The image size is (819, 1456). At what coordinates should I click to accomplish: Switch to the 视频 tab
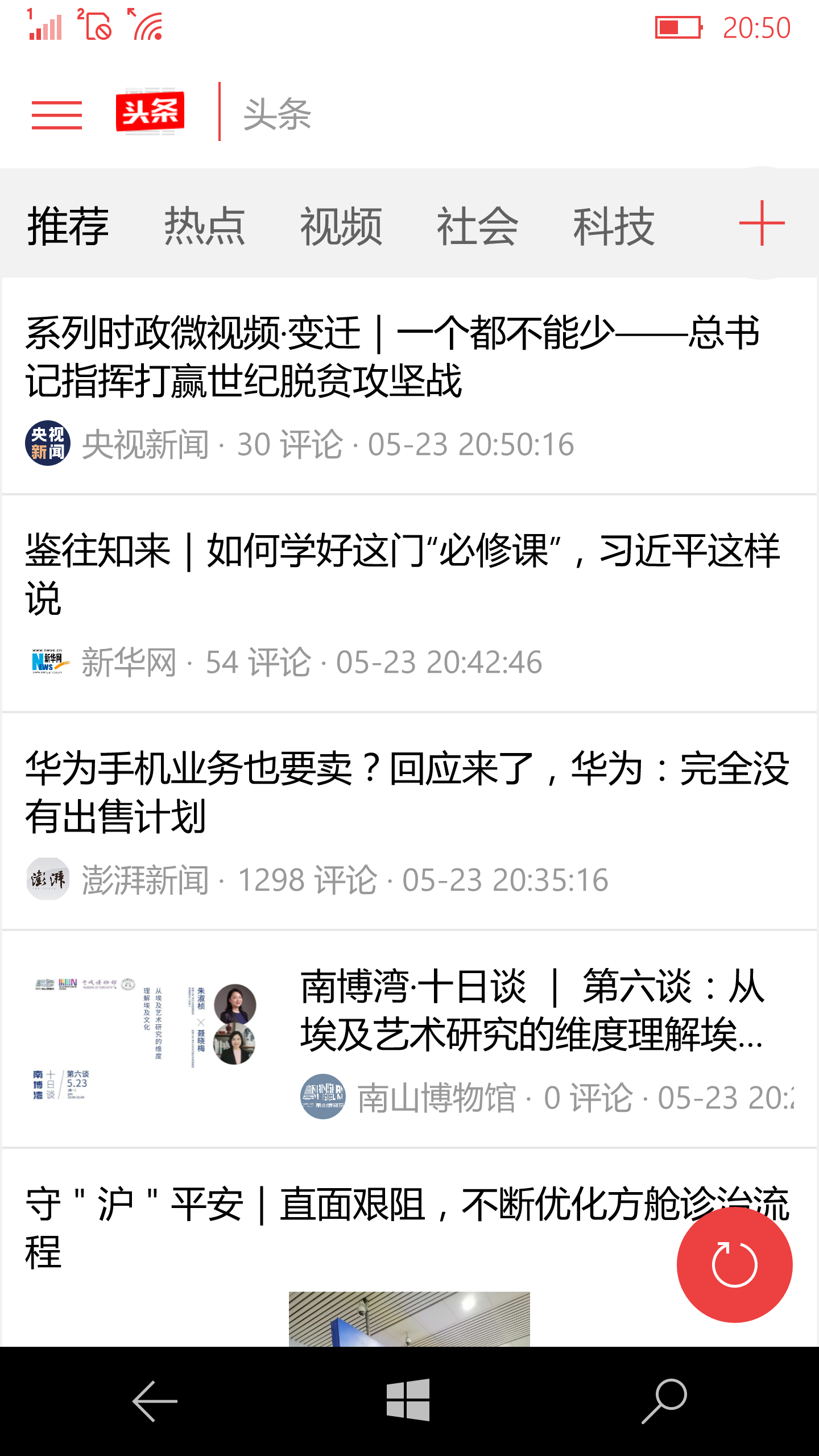click(341, 226)
